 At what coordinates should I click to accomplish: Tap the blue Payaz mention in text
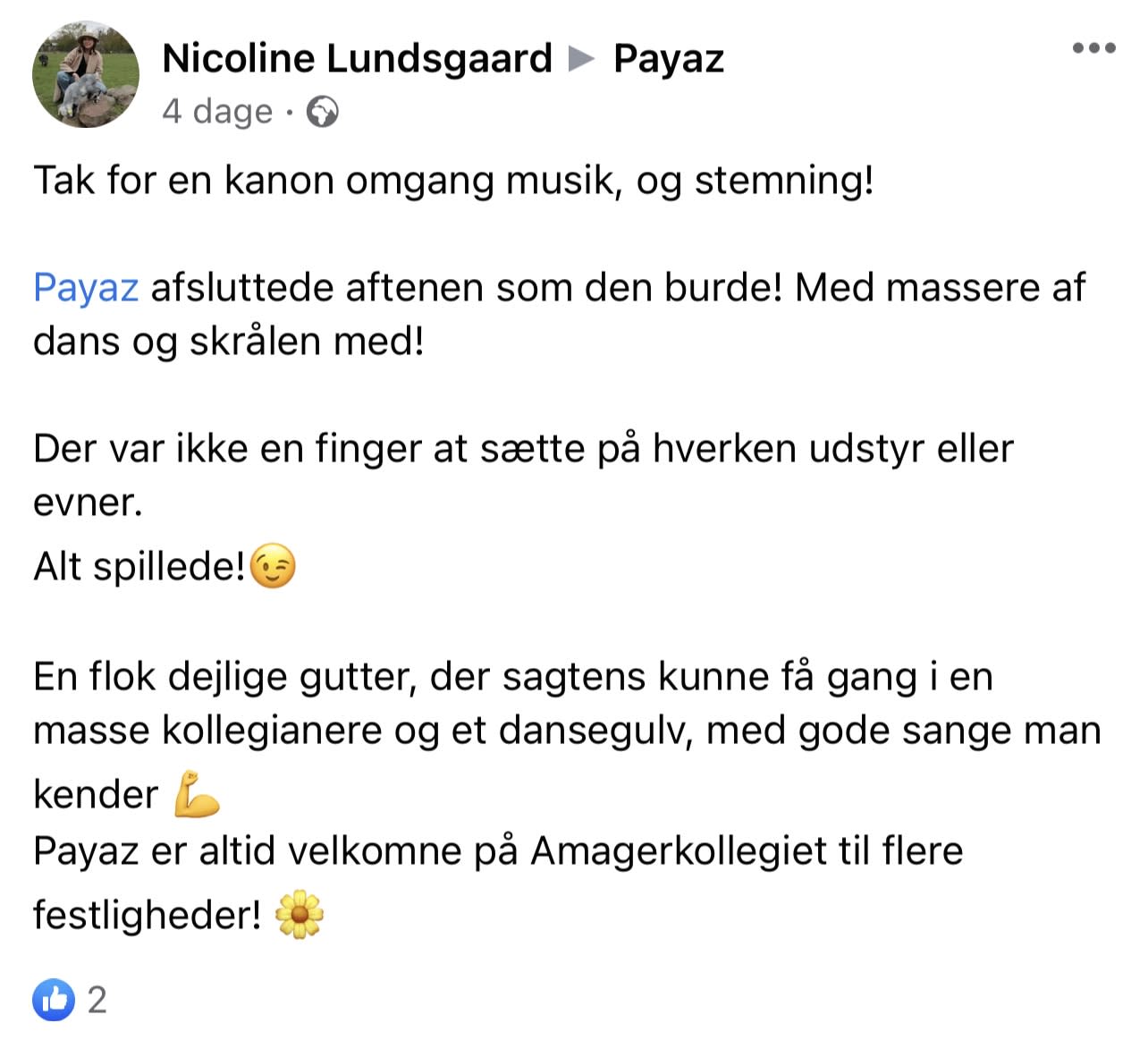click(86, 289)
